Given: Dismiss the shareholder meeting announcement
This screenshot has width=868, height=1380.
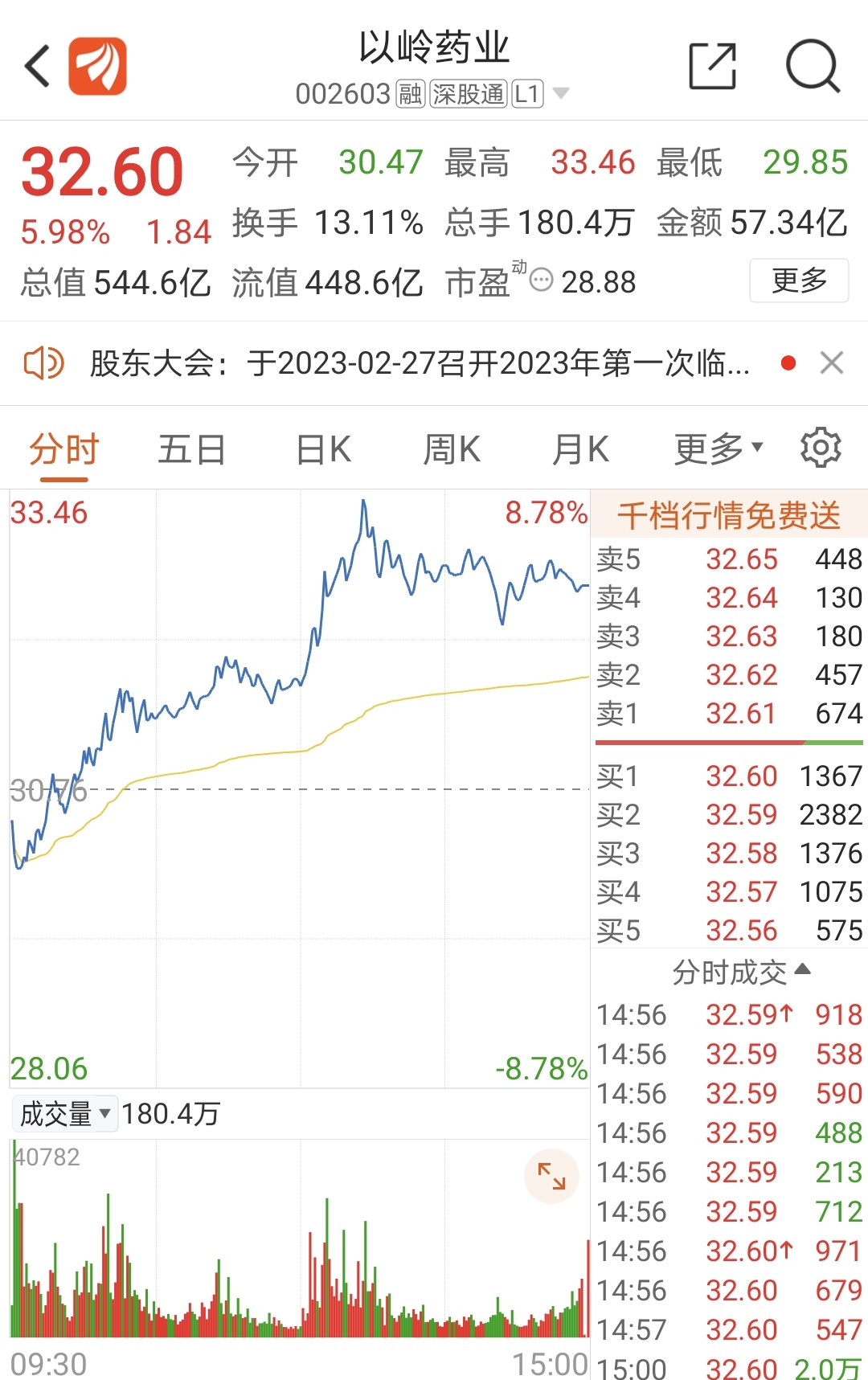Looking at the screenshot, I should [x=833, y=363].
